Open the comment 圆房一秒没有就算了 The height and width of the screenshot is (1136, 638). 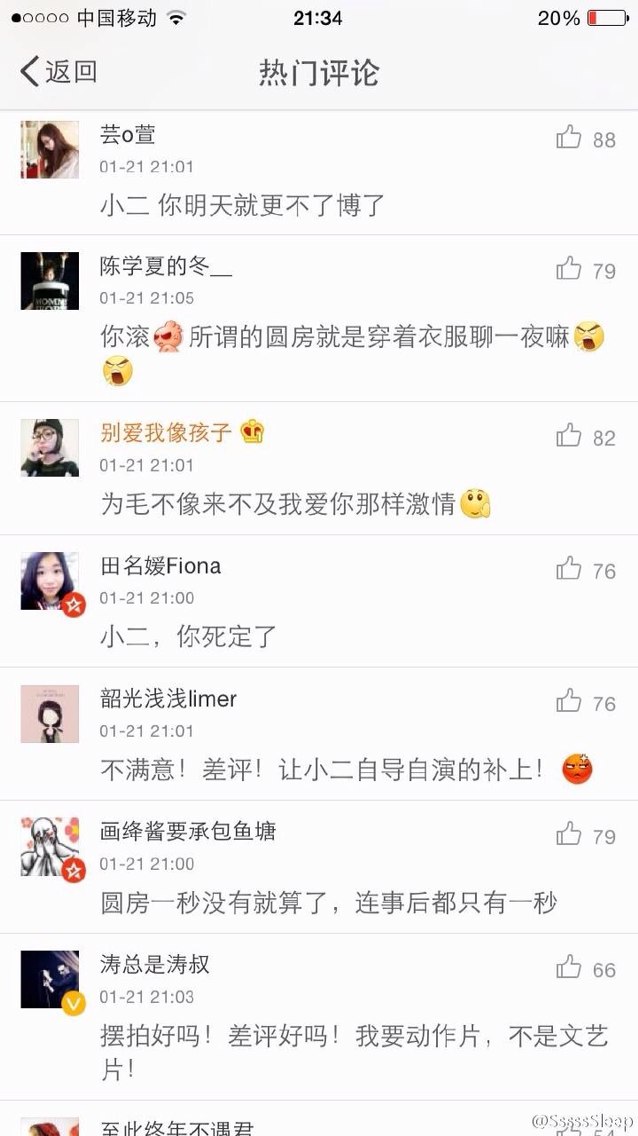coord(329,903)
